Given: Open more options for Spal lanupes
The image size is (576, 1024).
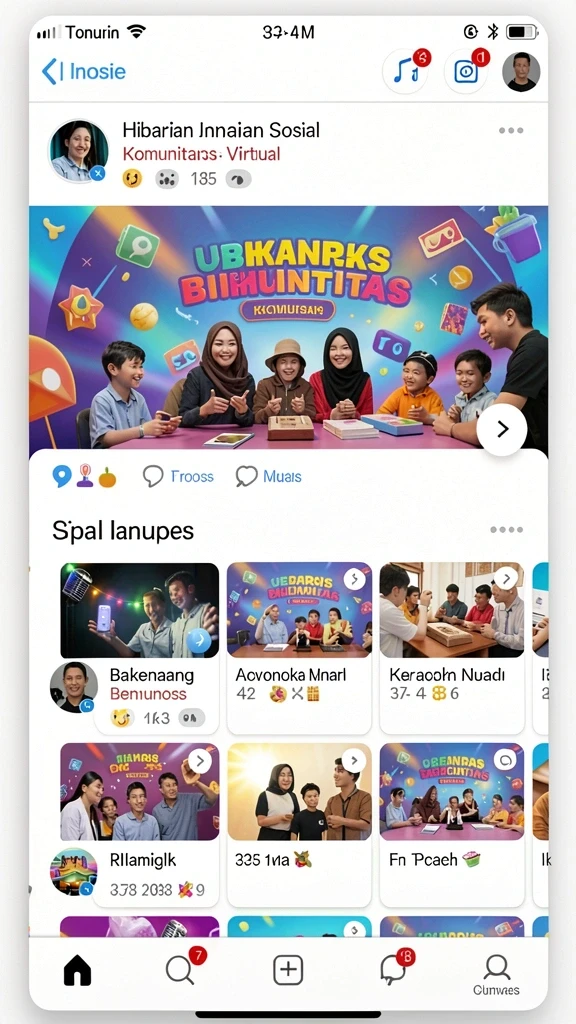Looking at the screenshot, I should tap(506, 530).
